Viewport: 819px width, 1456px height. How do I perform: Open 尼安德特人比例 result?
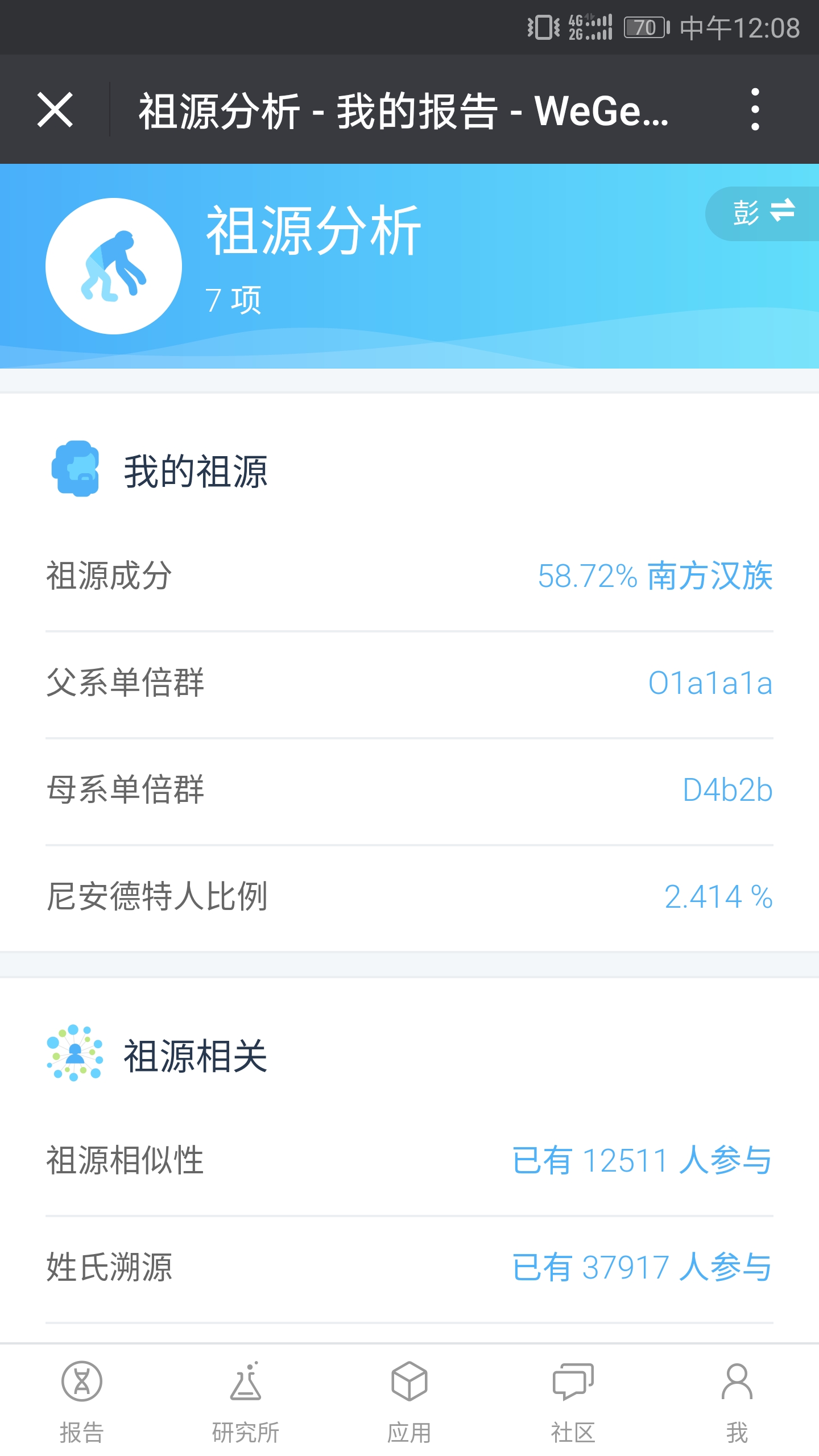pyautogui.click(x=409, y=897)
